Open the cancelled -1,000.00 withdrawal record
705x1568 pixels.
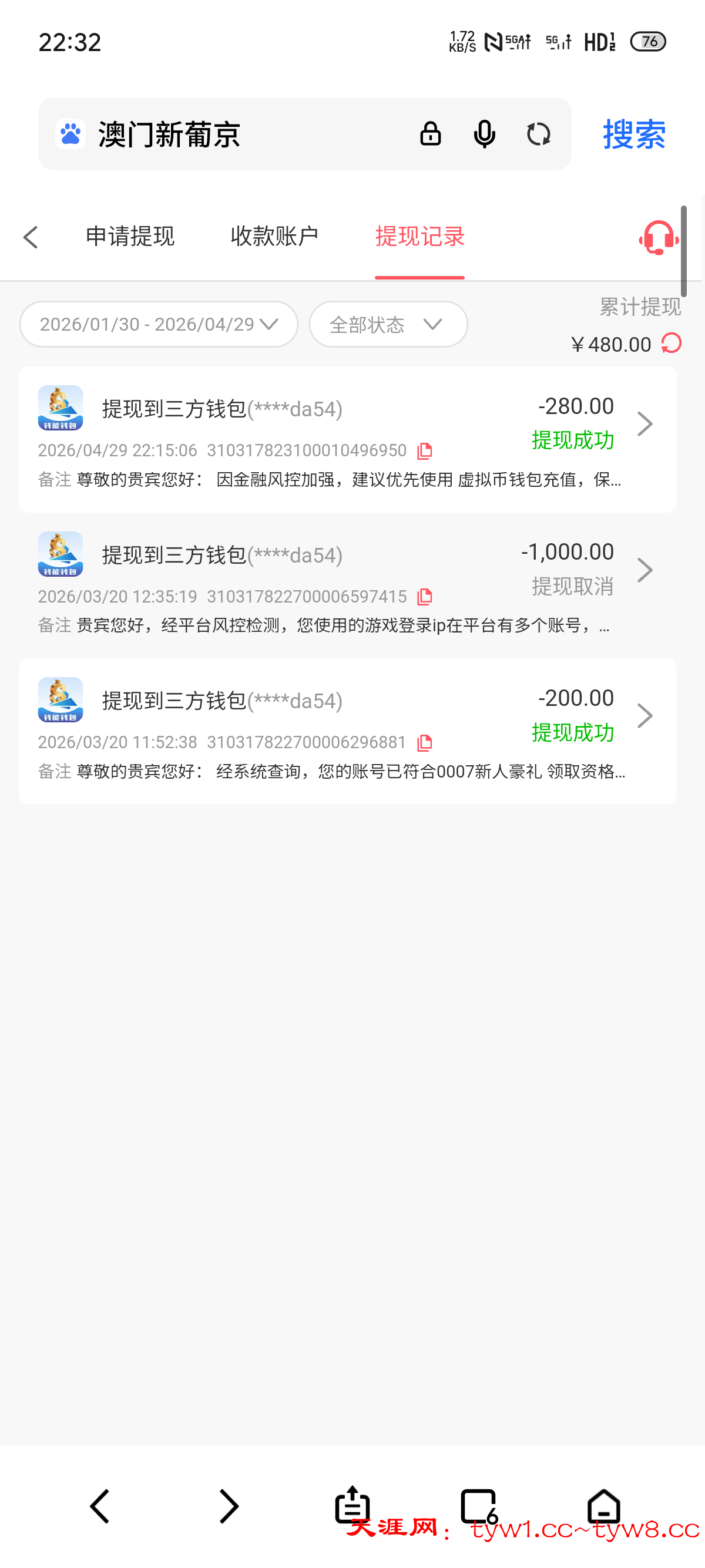click(644, 570)
